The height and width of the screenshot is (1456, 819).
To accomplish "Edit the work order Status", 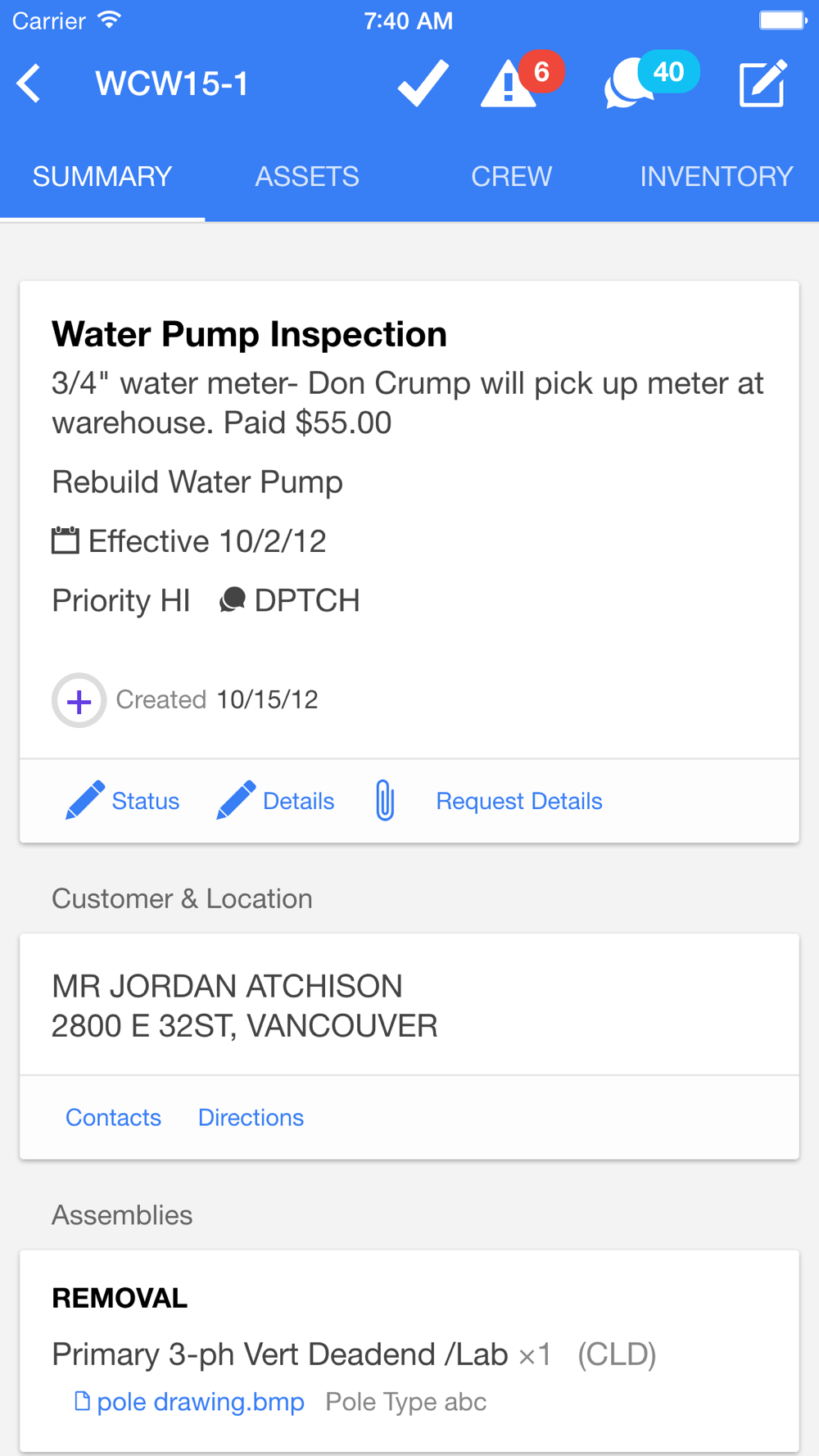I will (123, 801).
